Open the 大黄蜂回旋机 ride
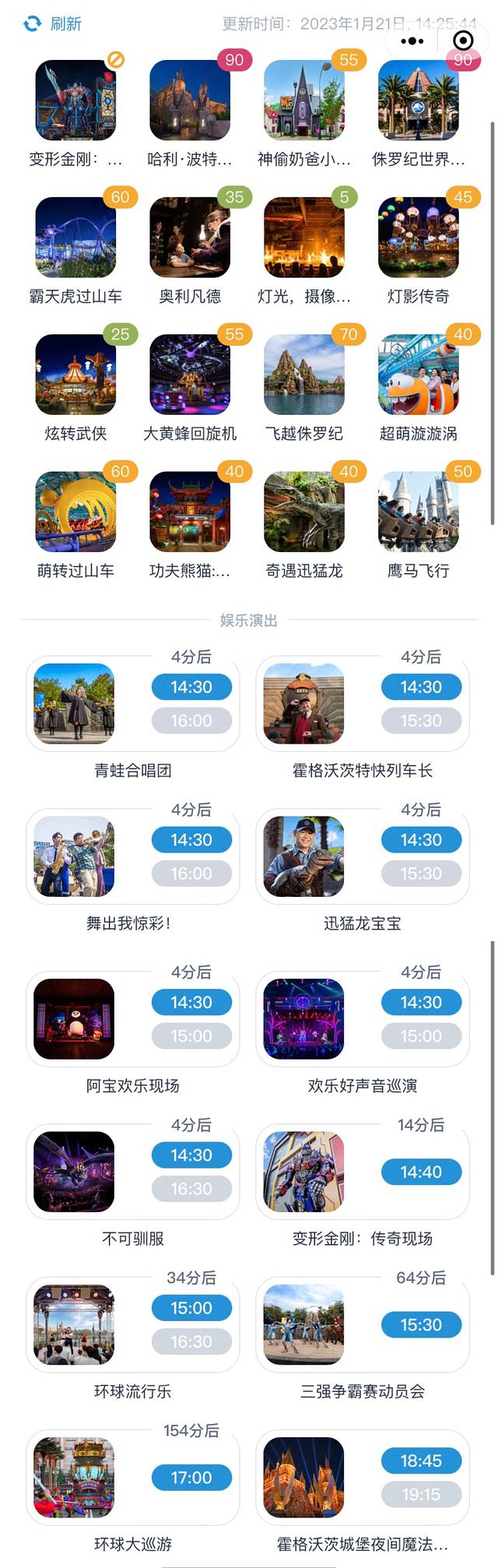Screen dimensions: 498x1568 tap(190, 375)
